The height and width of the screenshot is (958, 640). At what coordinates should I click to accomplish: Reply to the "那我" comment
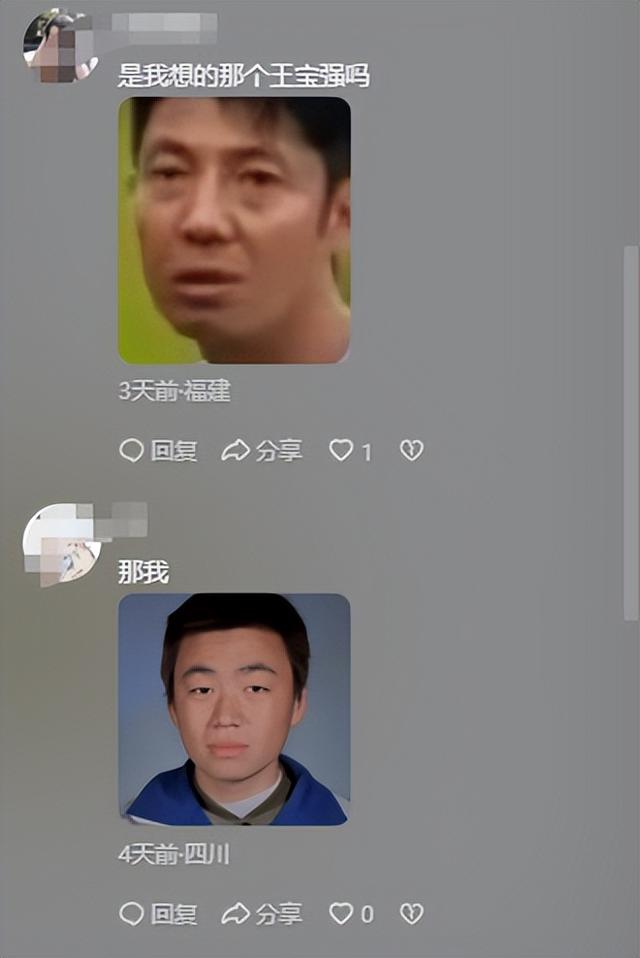158,913
